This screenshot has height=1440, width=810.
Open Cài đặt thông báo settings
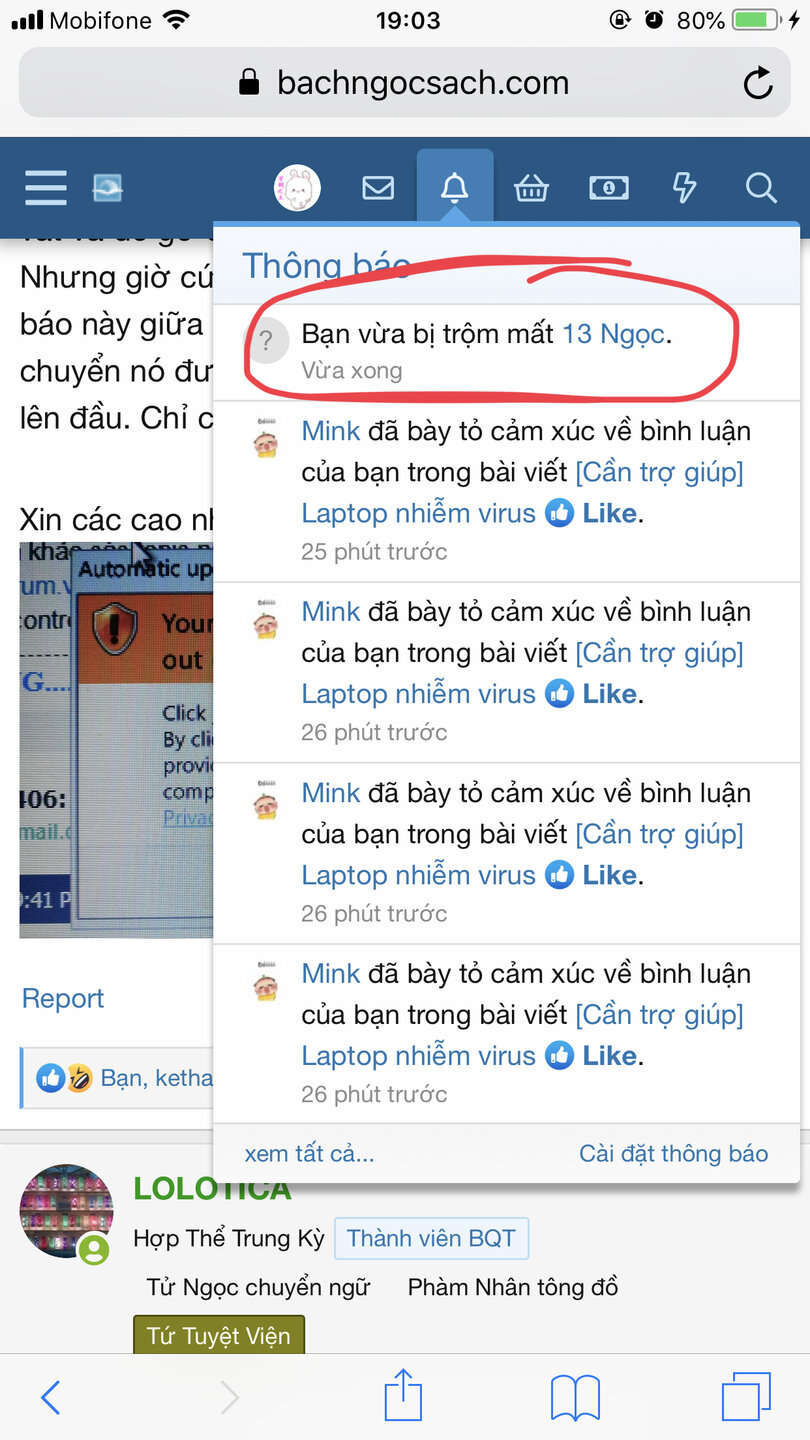tap(673, 1153)
